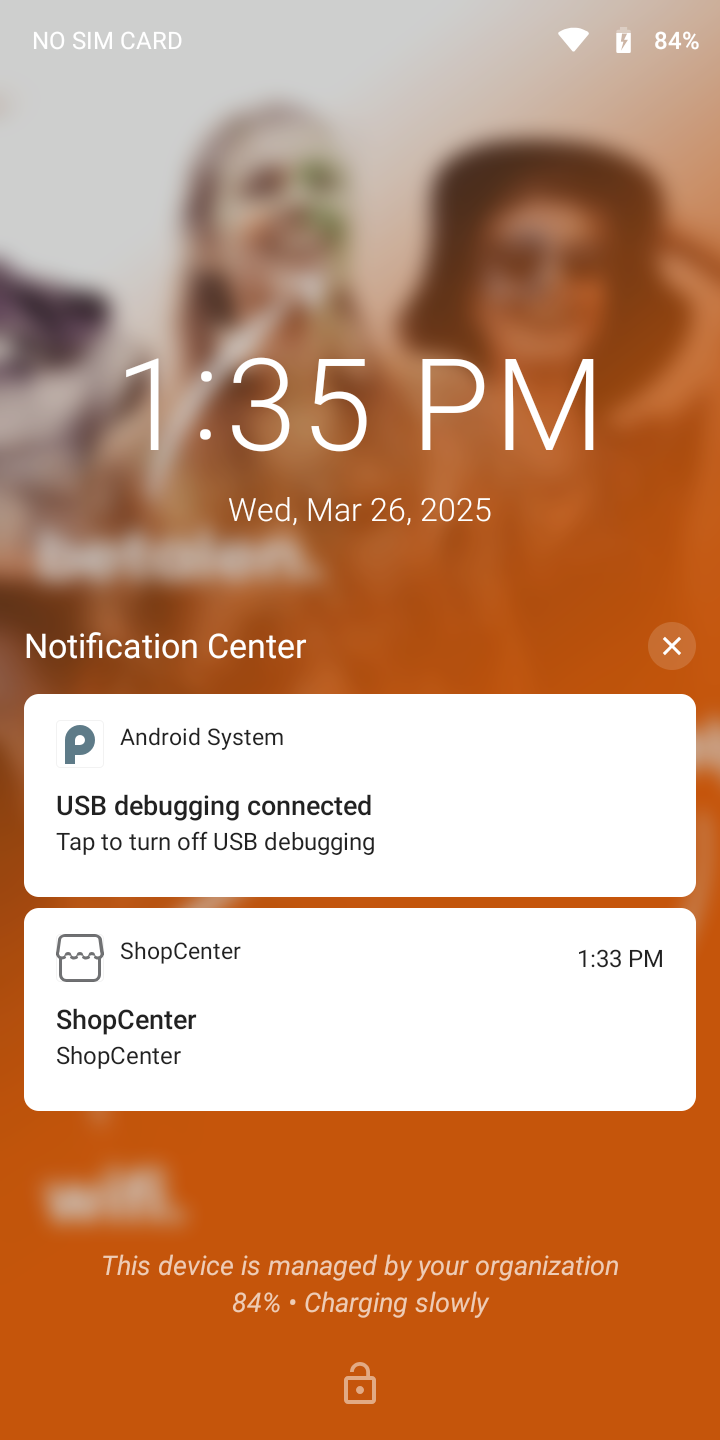Screen dimensions: 720x1440
Task: Tap the Android System app icon
Action: tap(80, 744)
